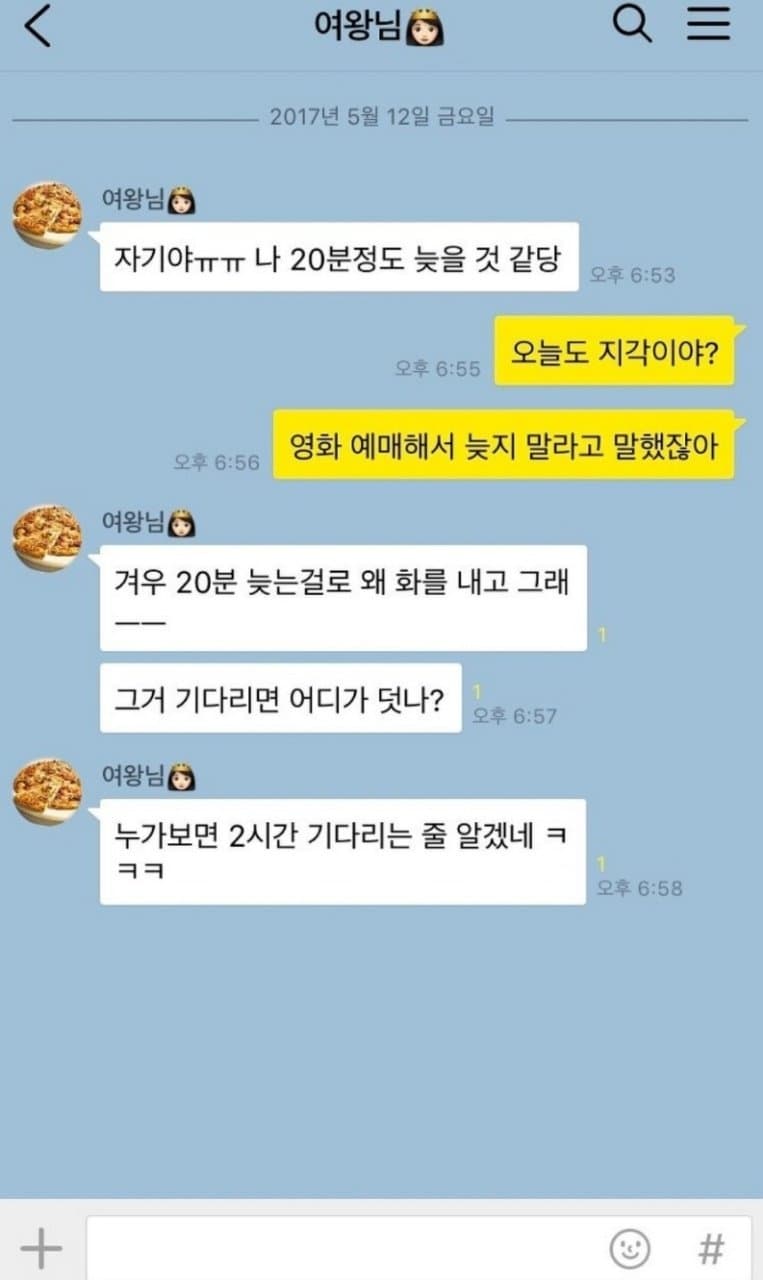Search within this chat conversation
The height and width of the screenshot is (1280, 763).
pos(631,25)
